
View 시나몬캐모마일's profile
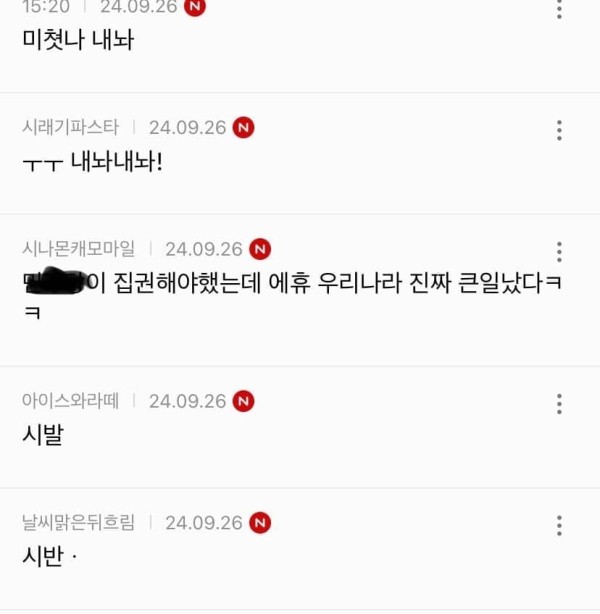[79, 249]
